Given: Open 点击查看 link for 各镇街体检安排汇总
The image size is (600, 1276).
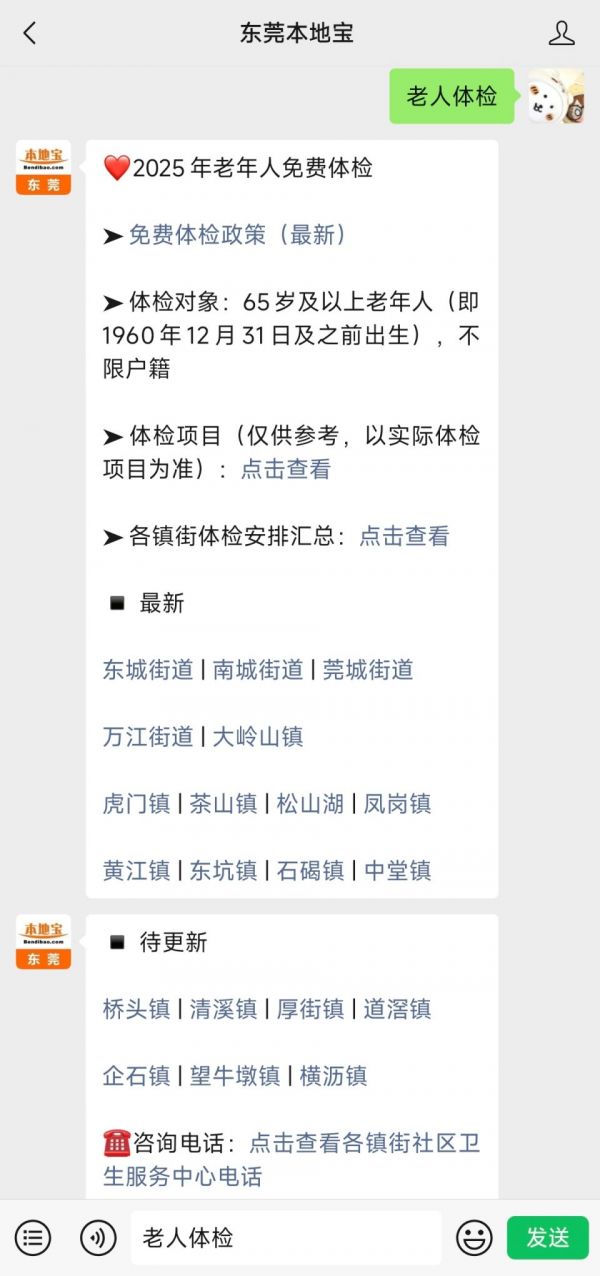Looking at the screenshot, I should (x=404, y=536).
